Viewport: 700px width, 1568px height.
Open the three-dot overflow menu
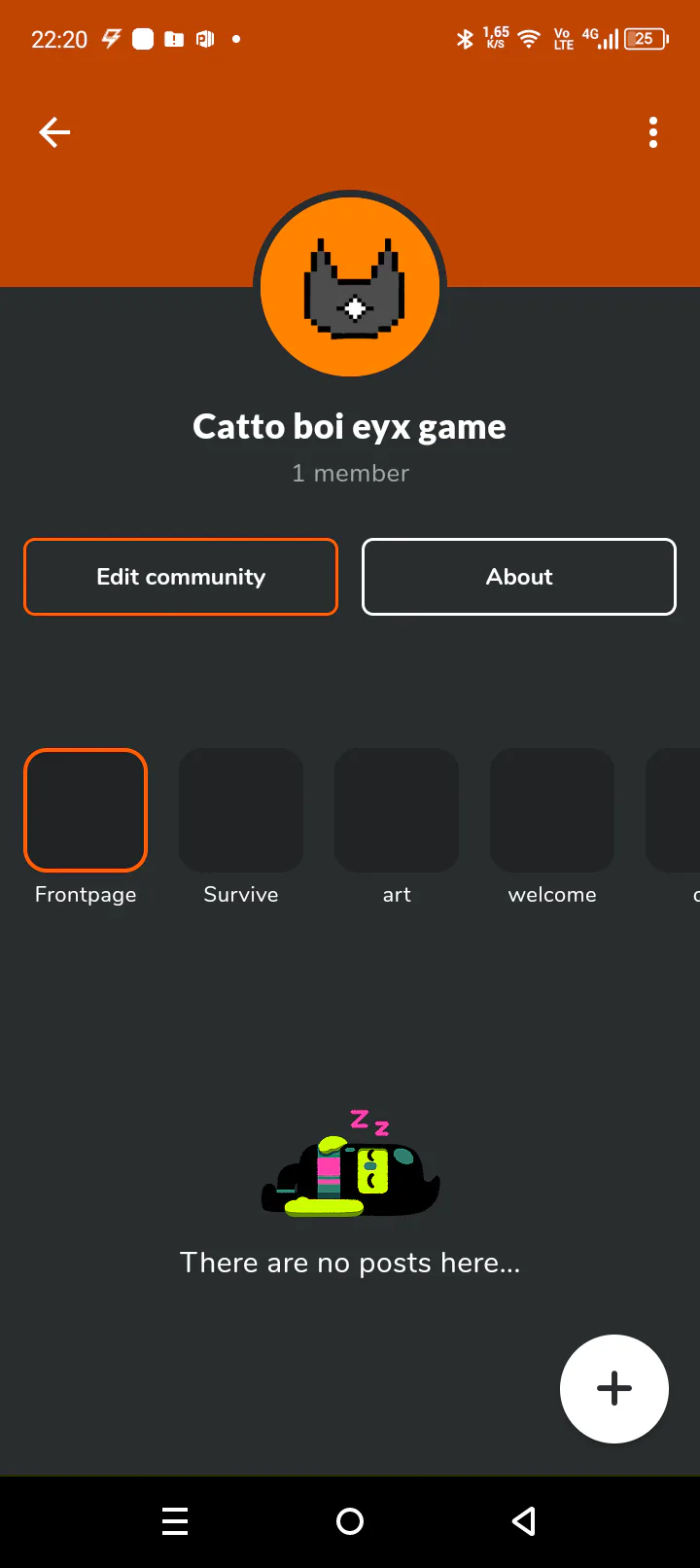point(653,132)
